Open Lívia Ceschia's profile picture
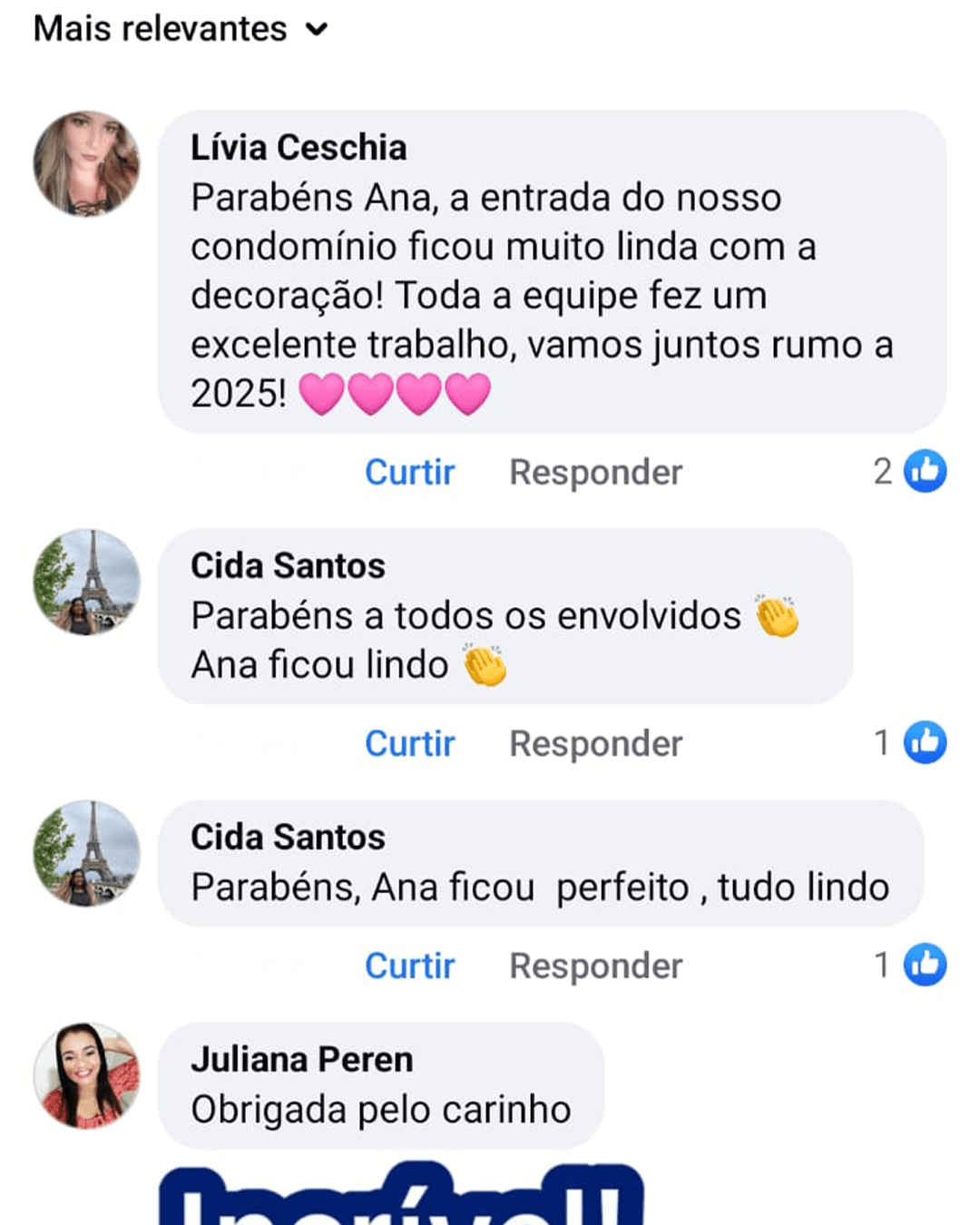This screenshot has height=1225, width=980. click(87, 164)
